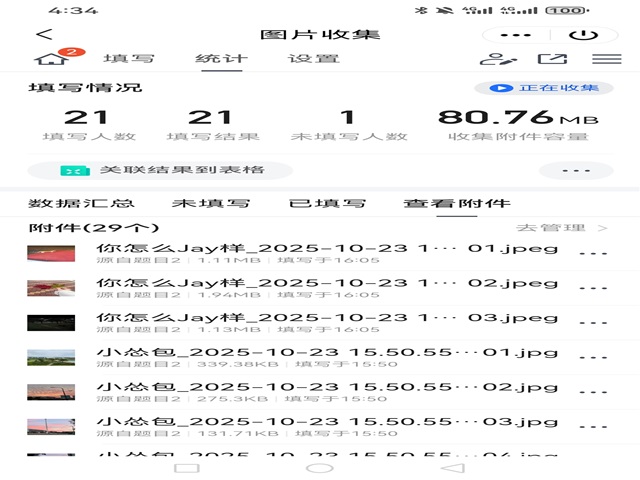Switch to 未填写 tab
The image size is (640, 480).
pos(211,203)
